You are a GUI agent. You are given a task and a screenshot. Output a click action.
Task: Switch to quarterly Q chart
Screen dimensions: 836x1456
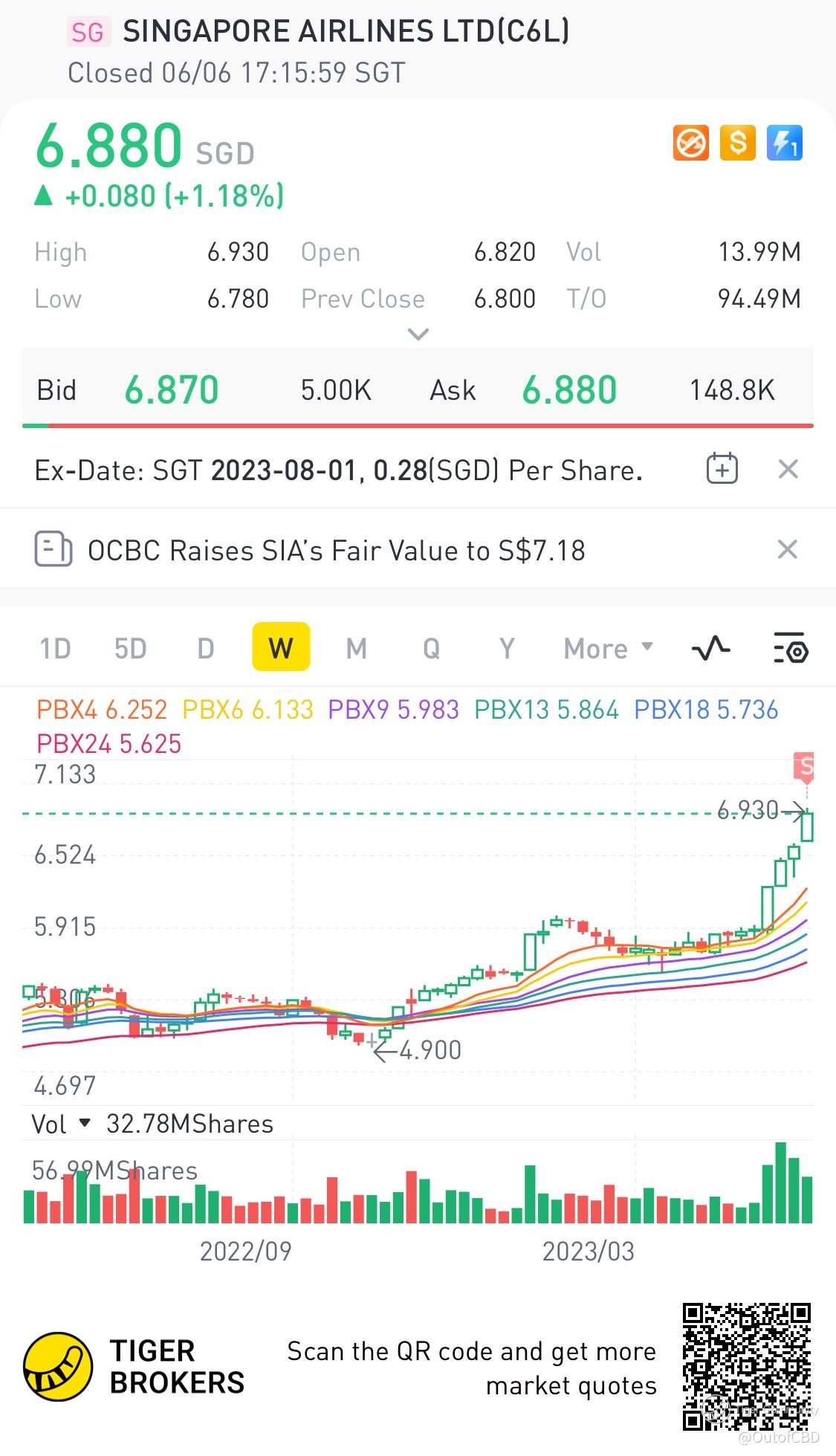click(431, 649)
